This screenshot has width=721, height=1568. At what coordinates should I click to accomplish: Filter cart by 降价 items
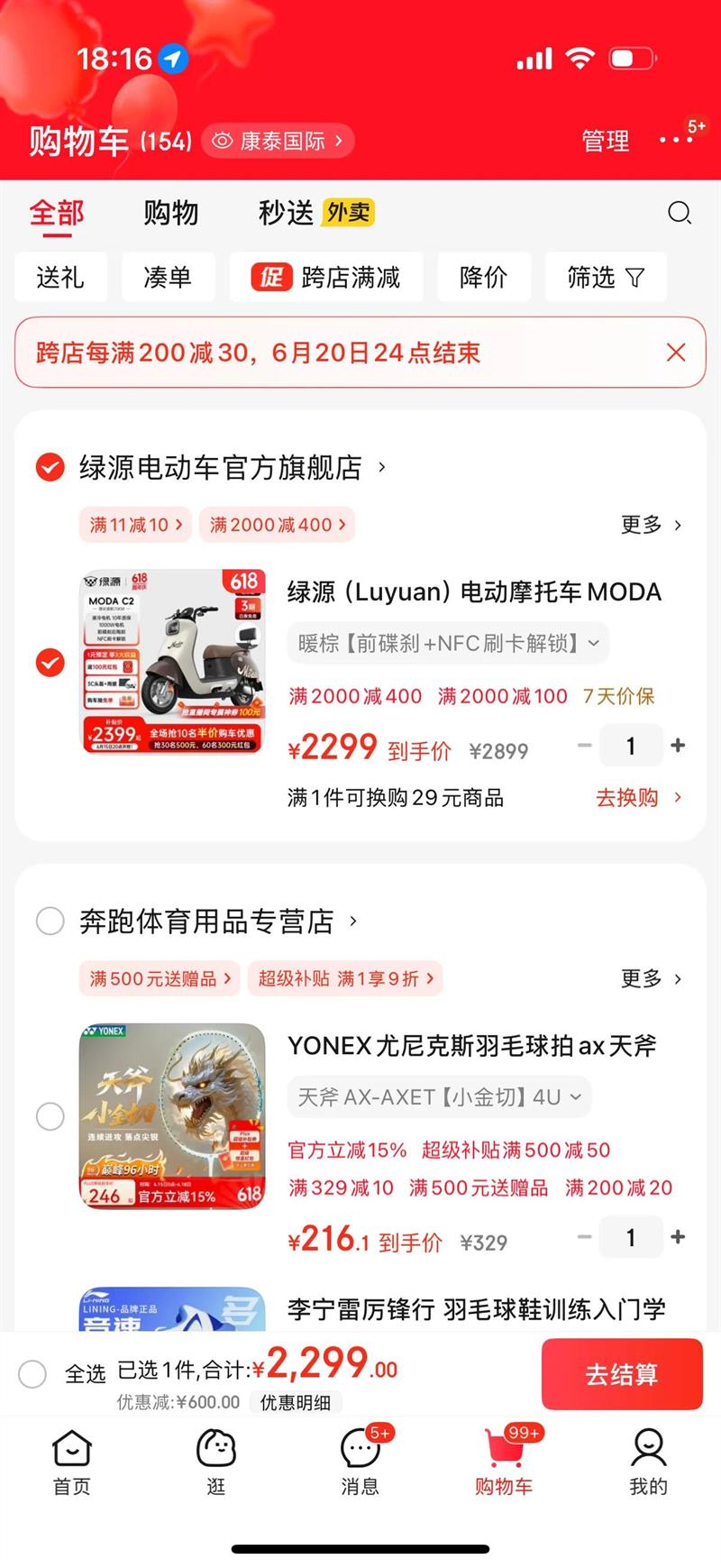point(483,277)
